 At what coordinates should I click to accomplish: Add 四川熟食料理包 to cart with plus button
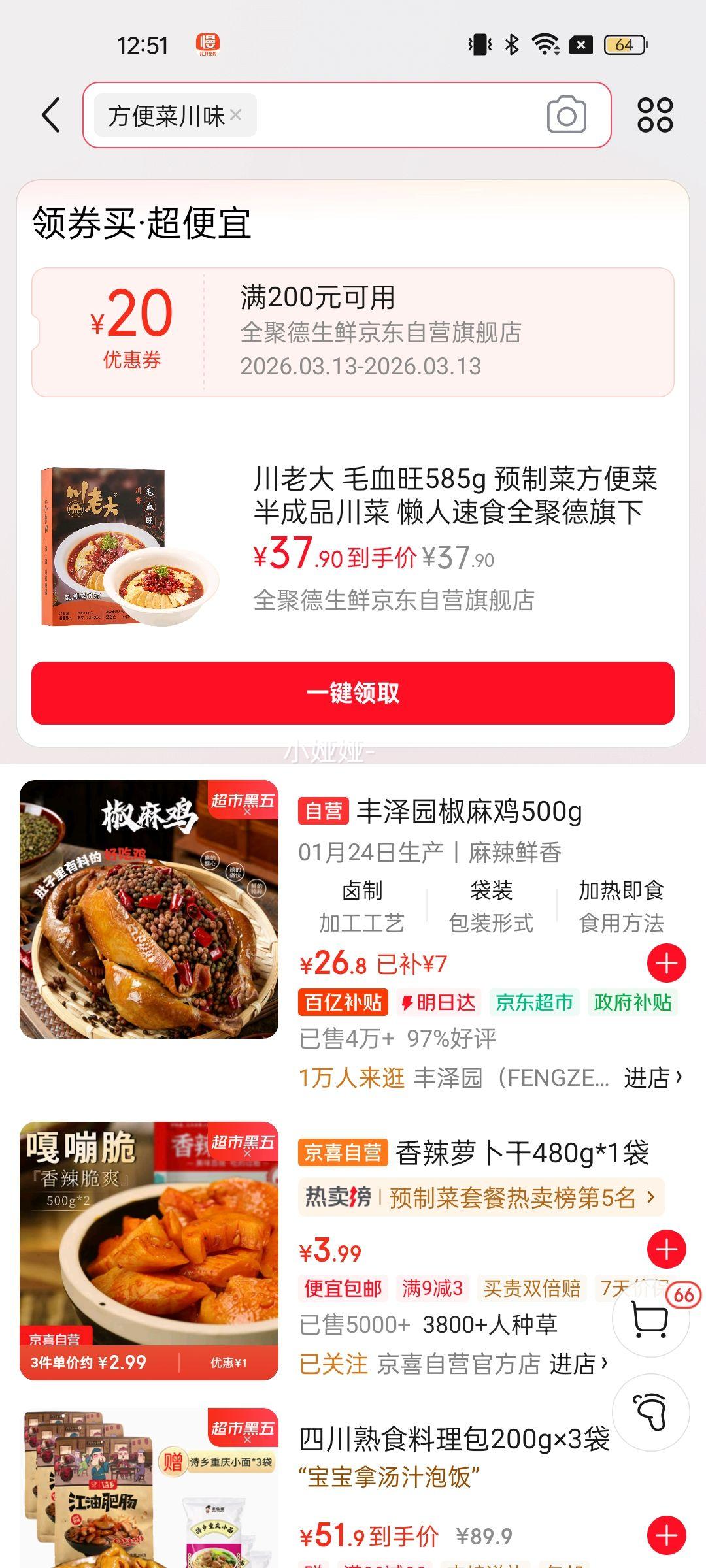[x=666, y=1535]
